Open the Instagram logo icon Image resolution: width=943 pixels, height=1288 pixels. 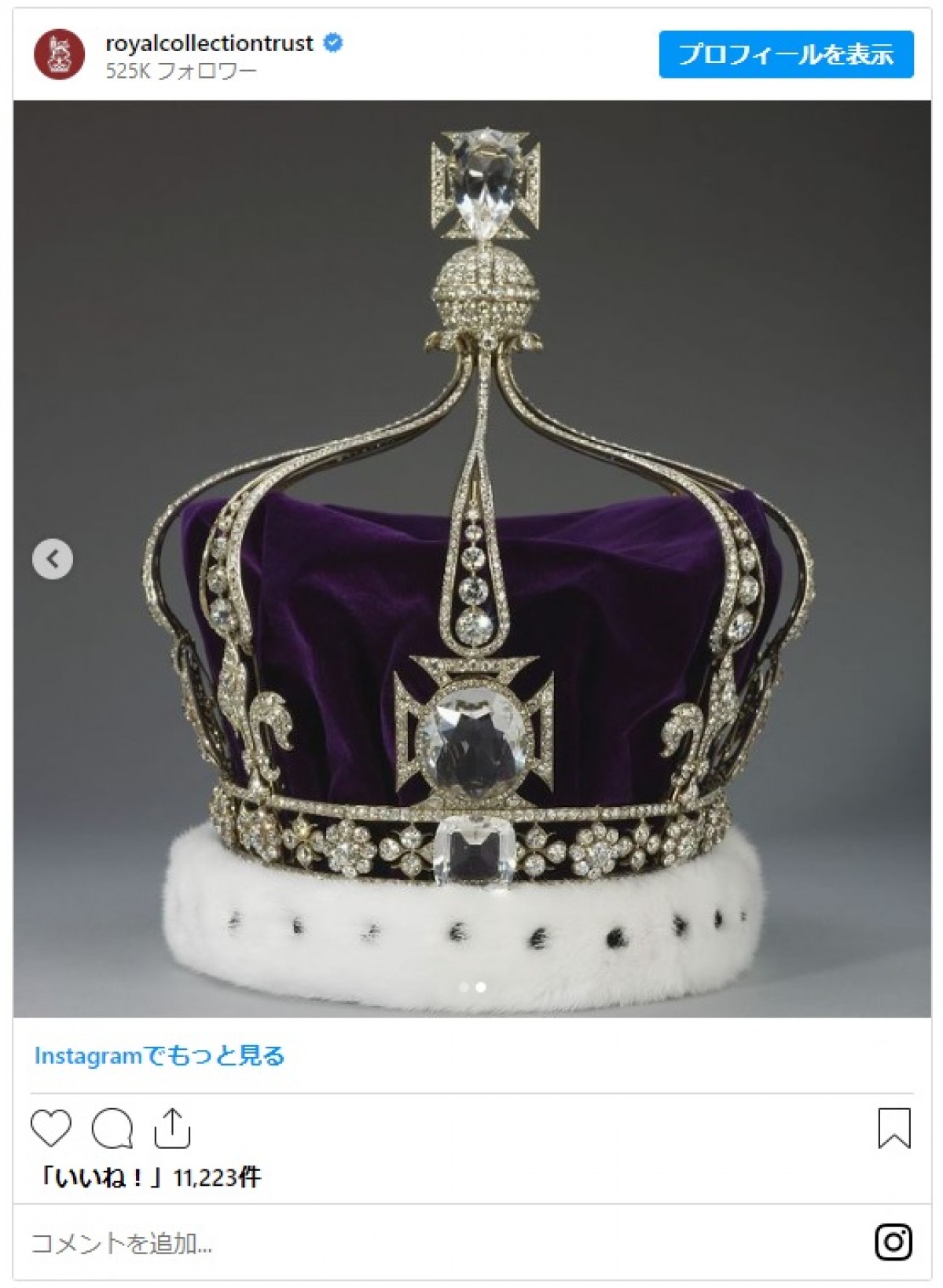893,1242
